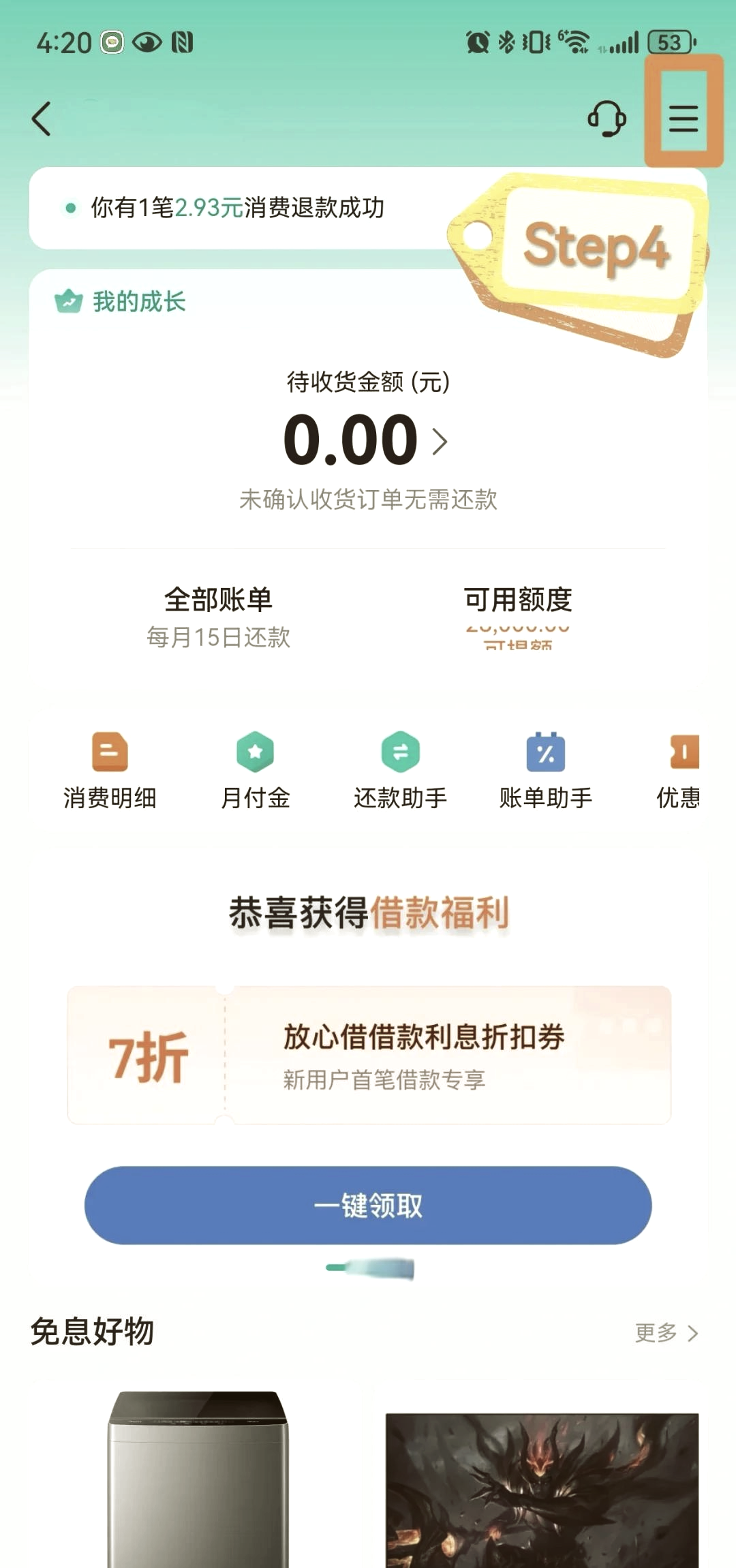Open the hamburger menu at top right

683,119
